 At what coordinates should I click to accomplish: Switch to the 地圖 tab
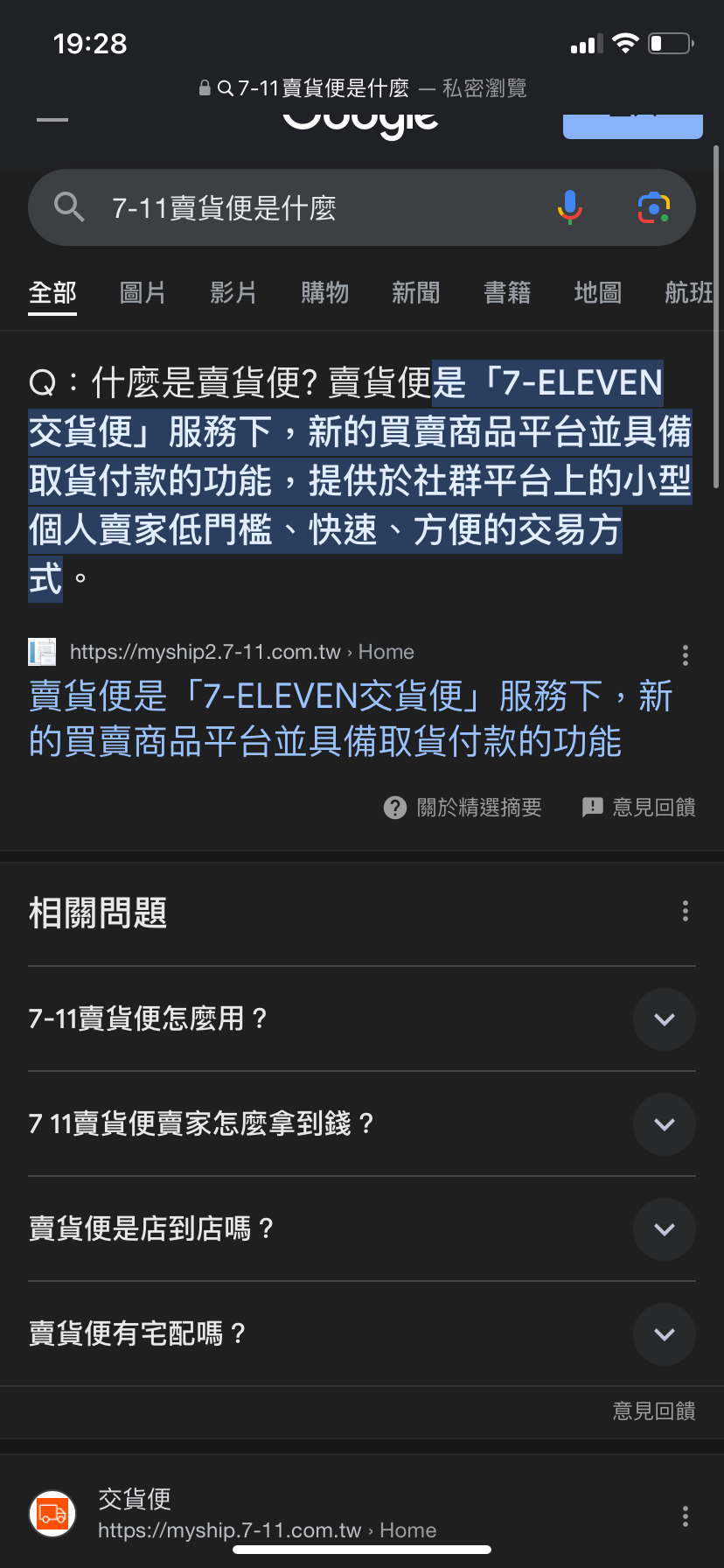[x=598, y=292]
